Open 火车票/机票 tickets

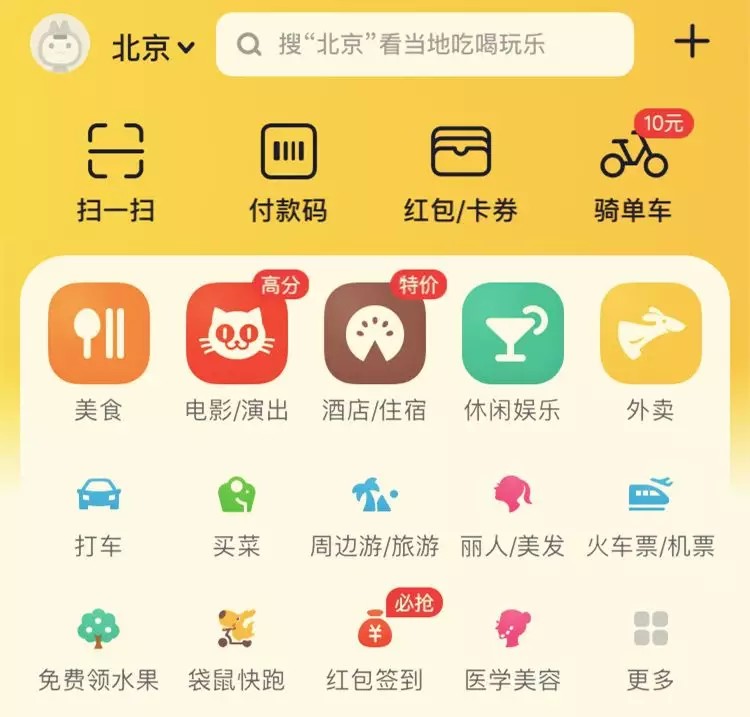click(650, 513)
